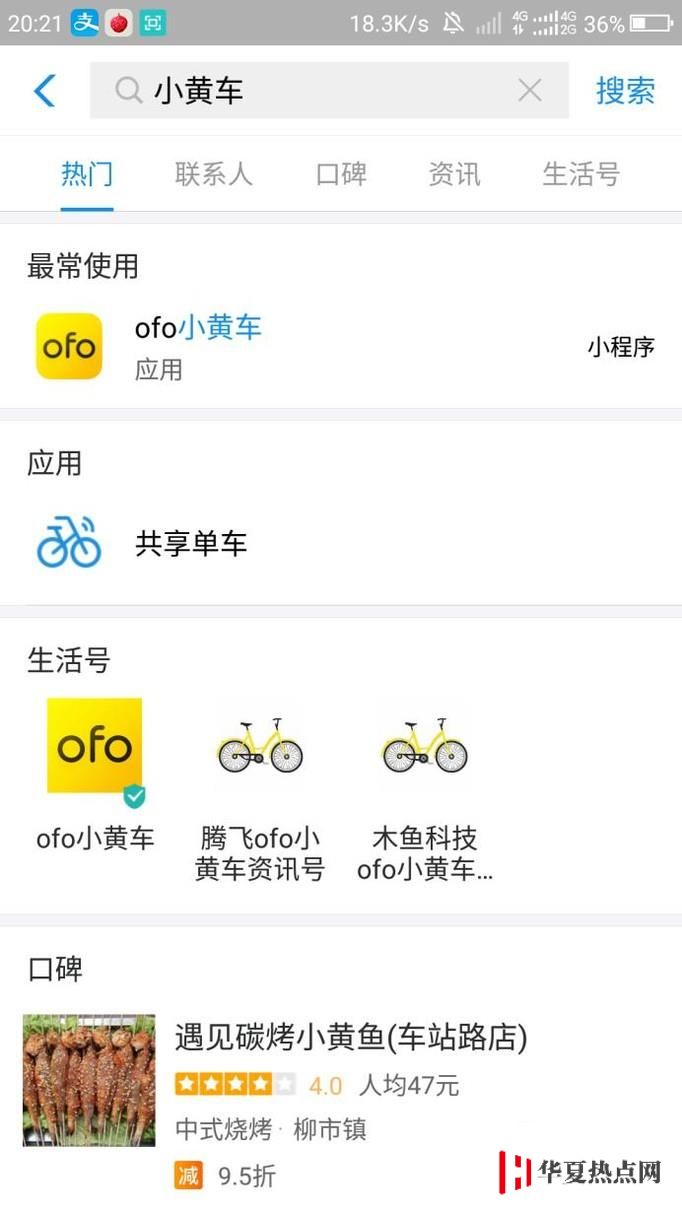Viewport: 682px width, 1212px height.
Task: Open the 资讯 tab
Action: (454, 174)
